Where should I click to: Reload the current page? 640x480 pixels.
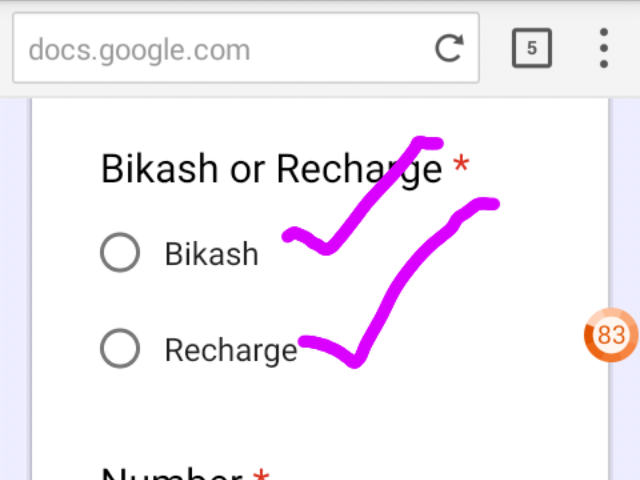click(x=449, y=48)
